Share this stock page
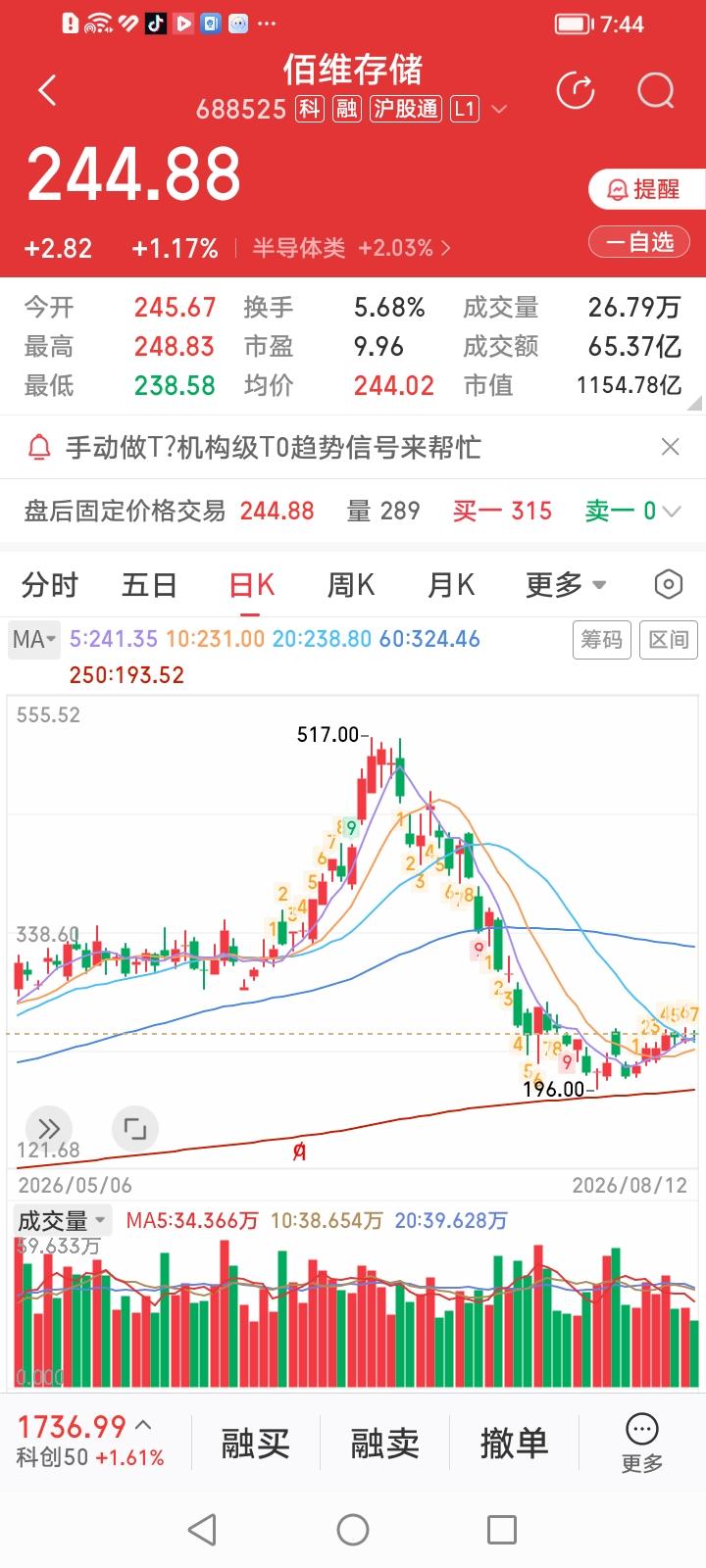Image resolution: width=706 pixels, height=1568 pixels. pyautogui.click(x=577, y=91)
